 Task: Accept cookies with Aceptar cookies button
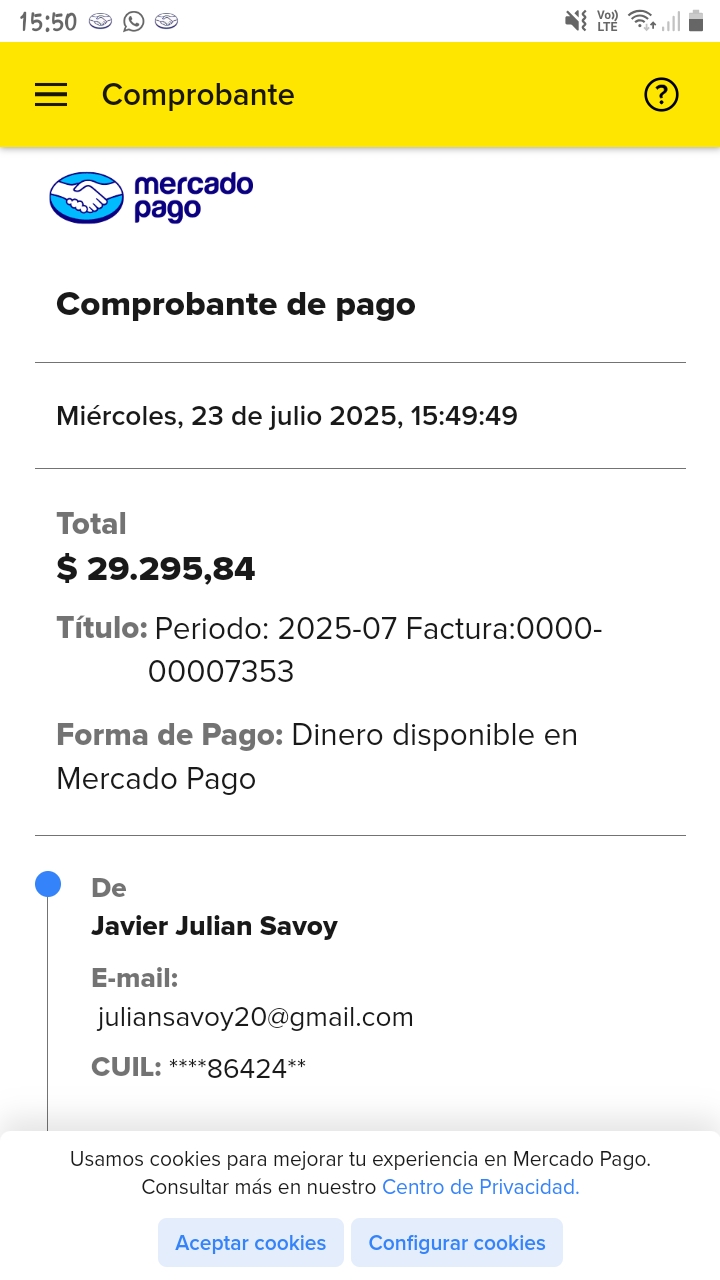(251, 1243)
